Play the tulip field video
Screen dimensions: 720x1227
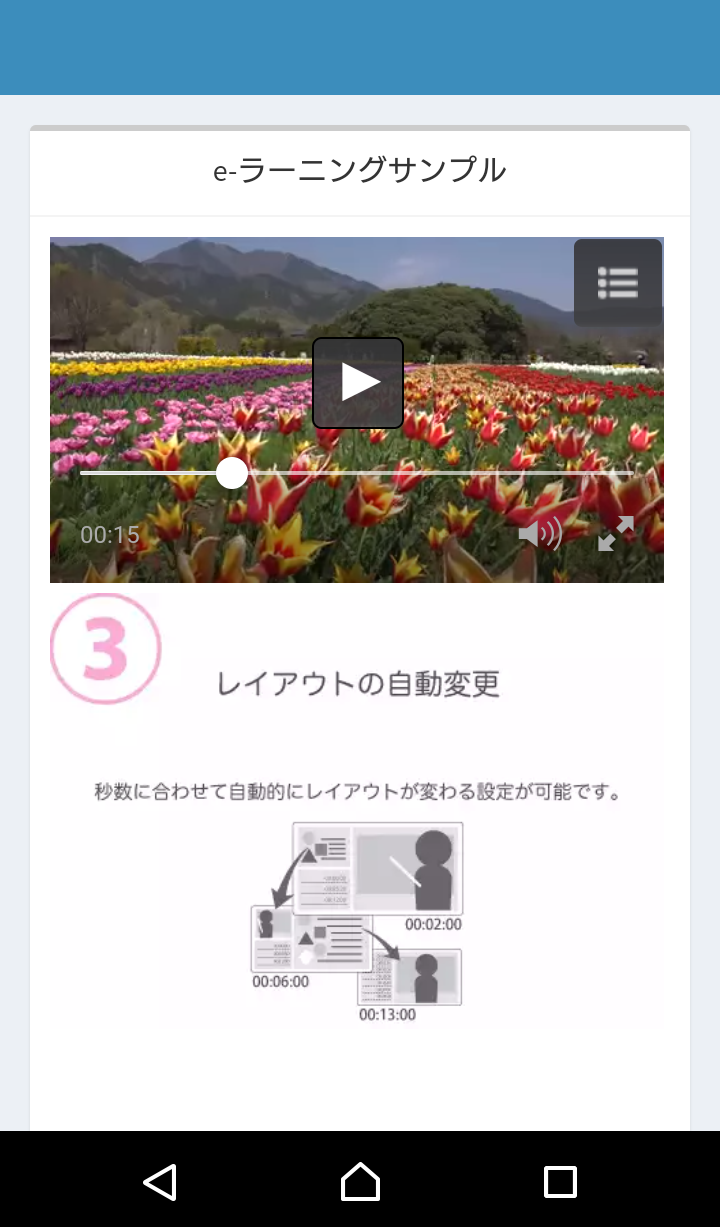tap(358, 383)
